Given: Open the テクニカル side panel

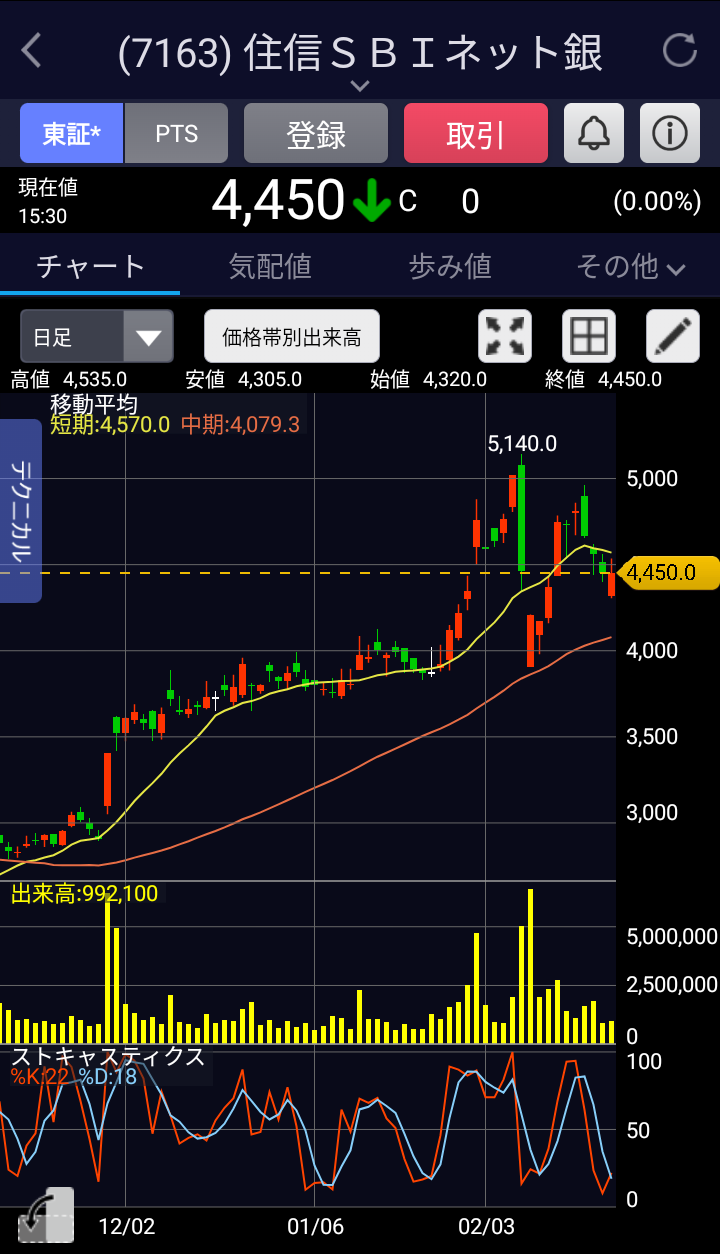Looking at the screenshot, I should point(21,510).
